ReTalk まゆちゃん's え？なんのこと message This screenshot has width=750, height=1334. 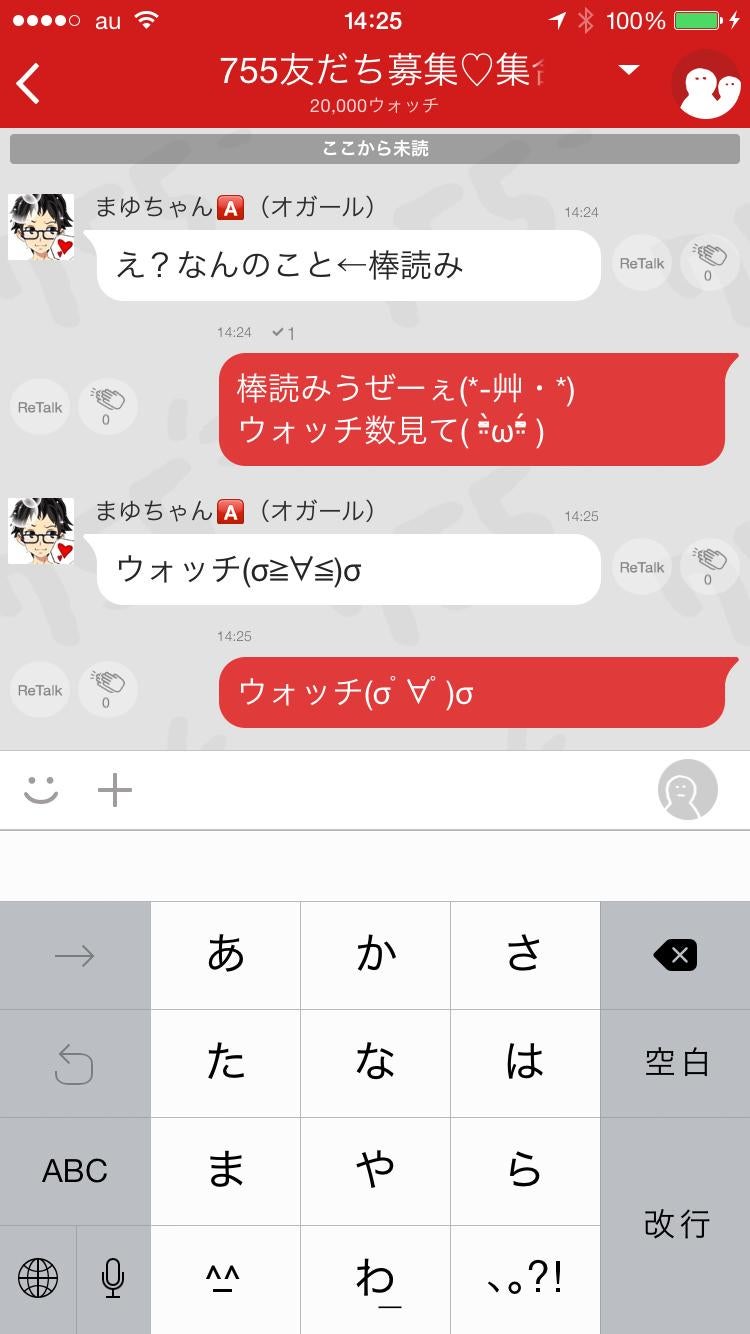[x=640, y=263]
